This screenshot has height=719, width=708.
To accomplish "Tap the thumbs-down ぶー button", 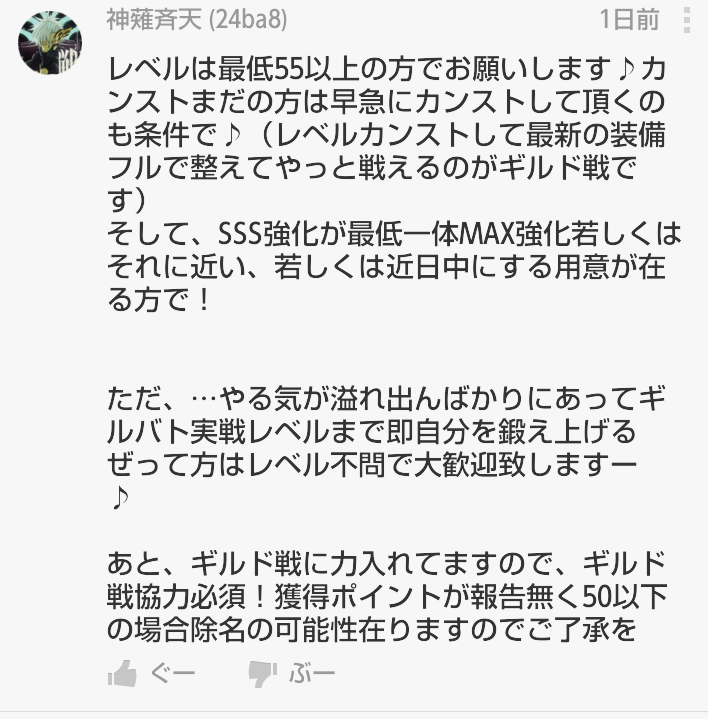I will pos(291,675).
